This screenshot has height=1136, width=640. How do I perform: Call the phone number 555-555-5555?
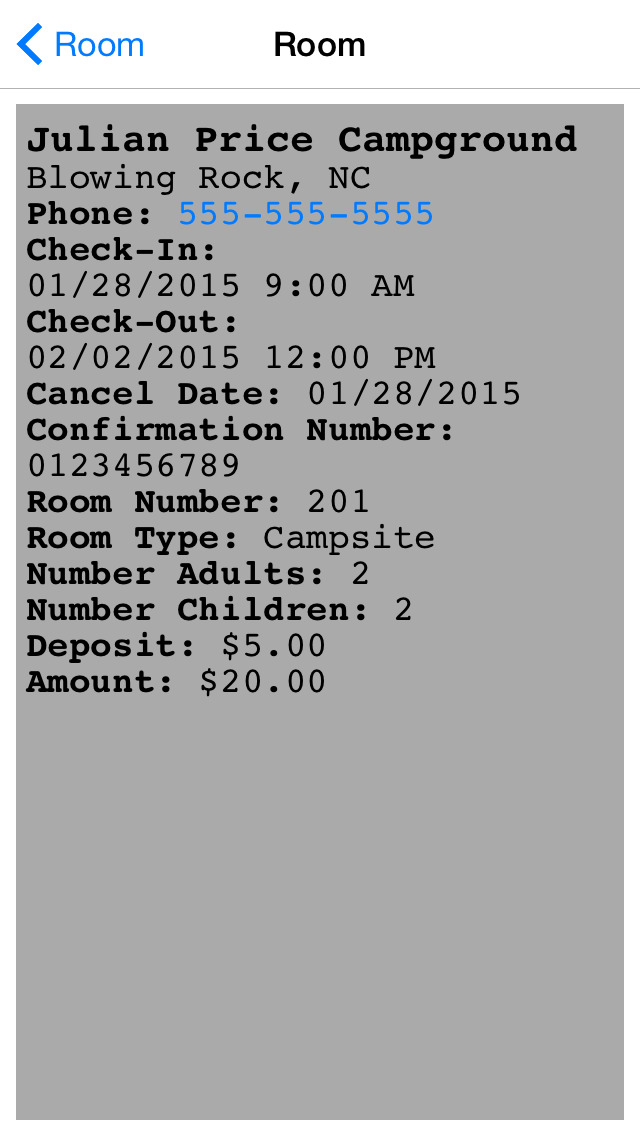(x=306, y=214)
